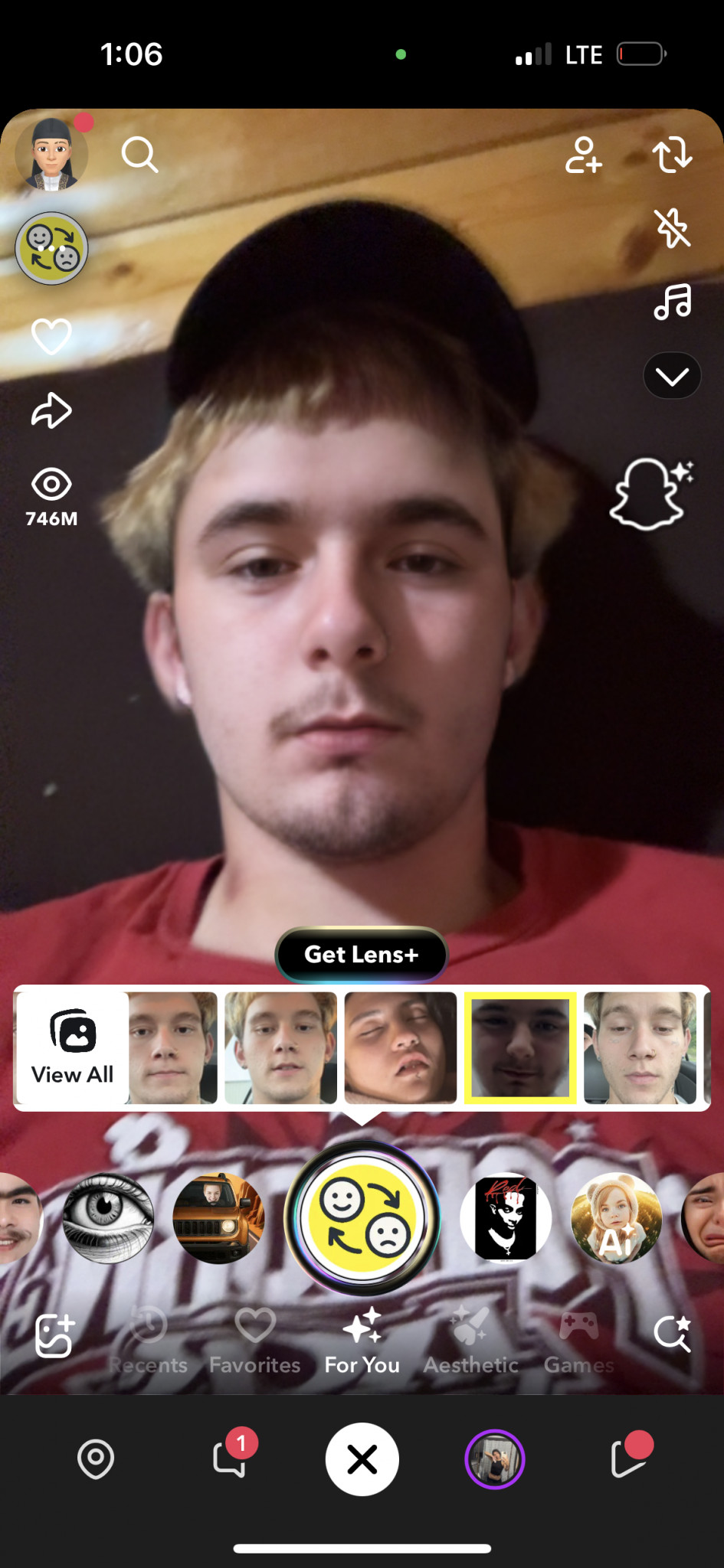Select the AI bear-hat lens
724x1568 pixels.
point(617,1218)
